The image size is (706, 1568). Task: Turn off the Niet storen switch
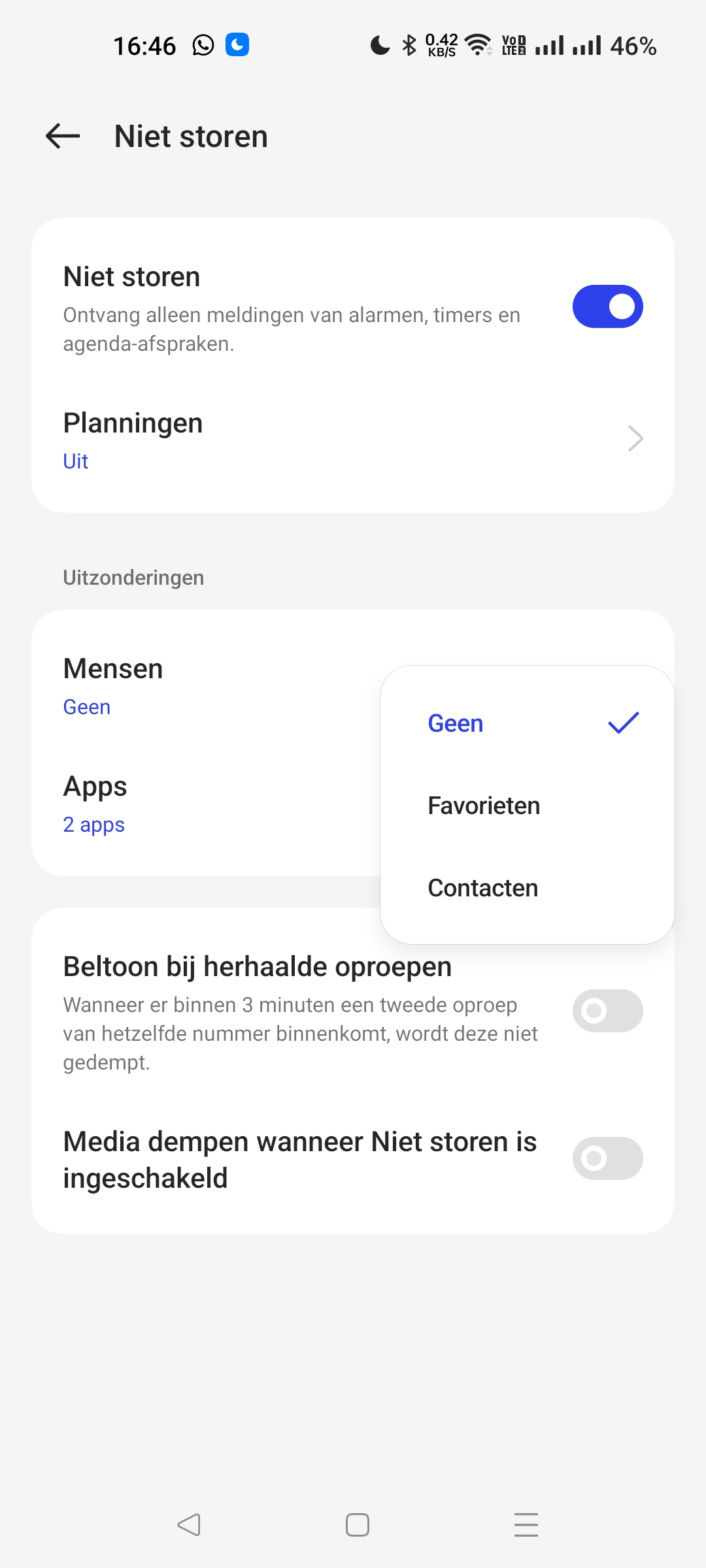click(607, 306)
